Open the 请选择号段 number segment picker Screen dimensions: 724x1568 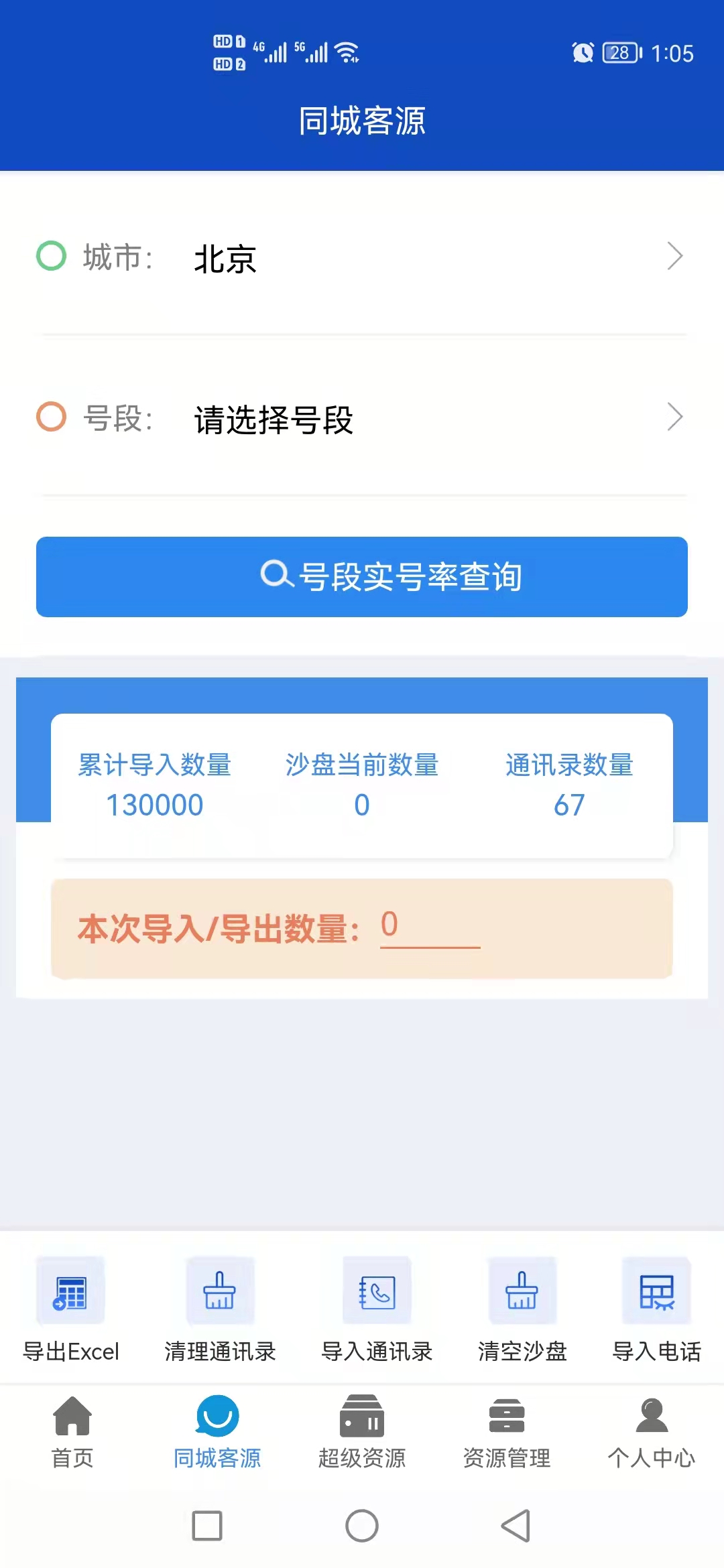(274, 417)
